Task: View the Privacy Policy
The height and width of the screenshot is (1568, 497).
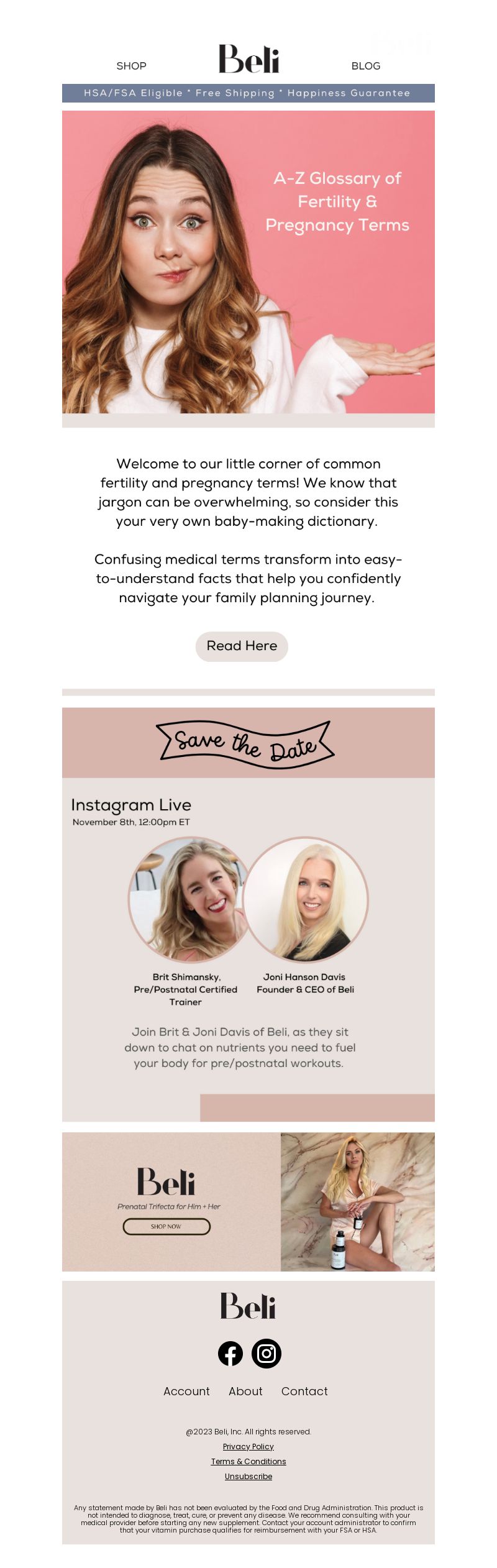Action: (x=248, y=1446)
